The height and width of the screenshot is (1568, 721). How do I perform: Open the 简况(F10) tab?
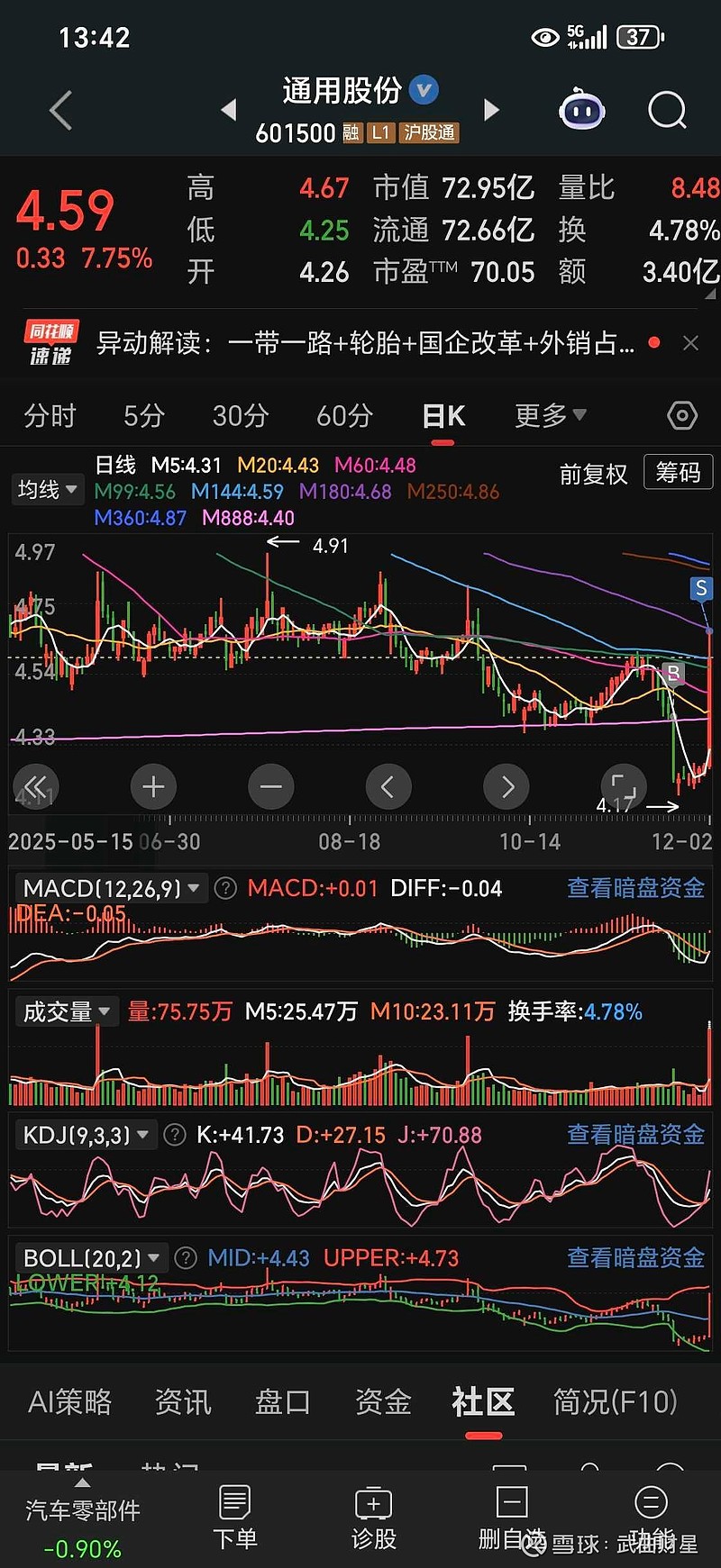[x=615, y=1401]
